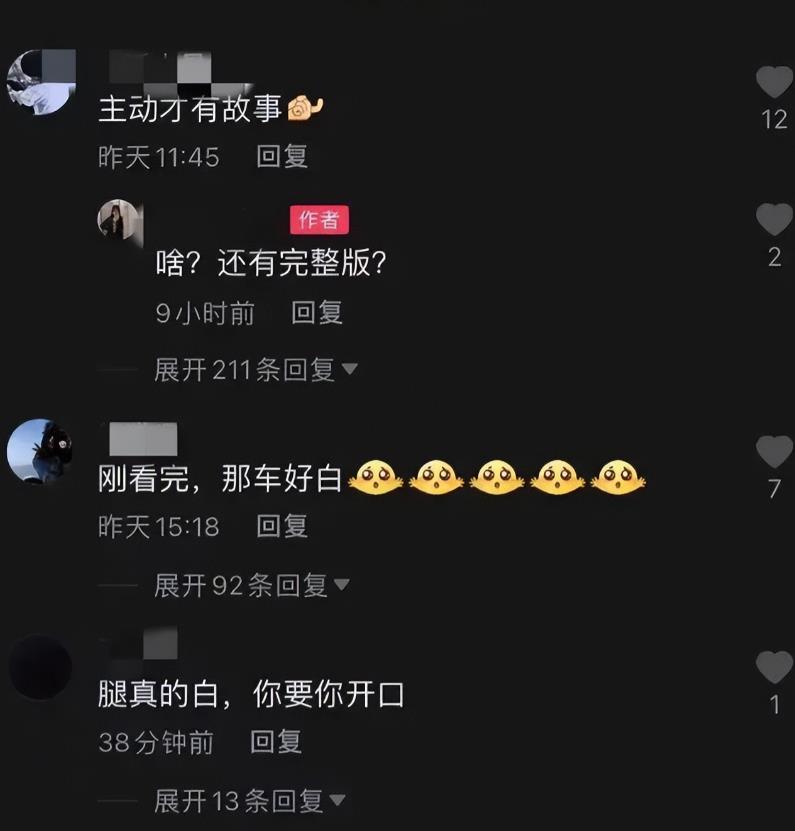The image size is (795, 831).
Task: Like the comment 刚看完，那车好白
Action: (x=774, y=452)
